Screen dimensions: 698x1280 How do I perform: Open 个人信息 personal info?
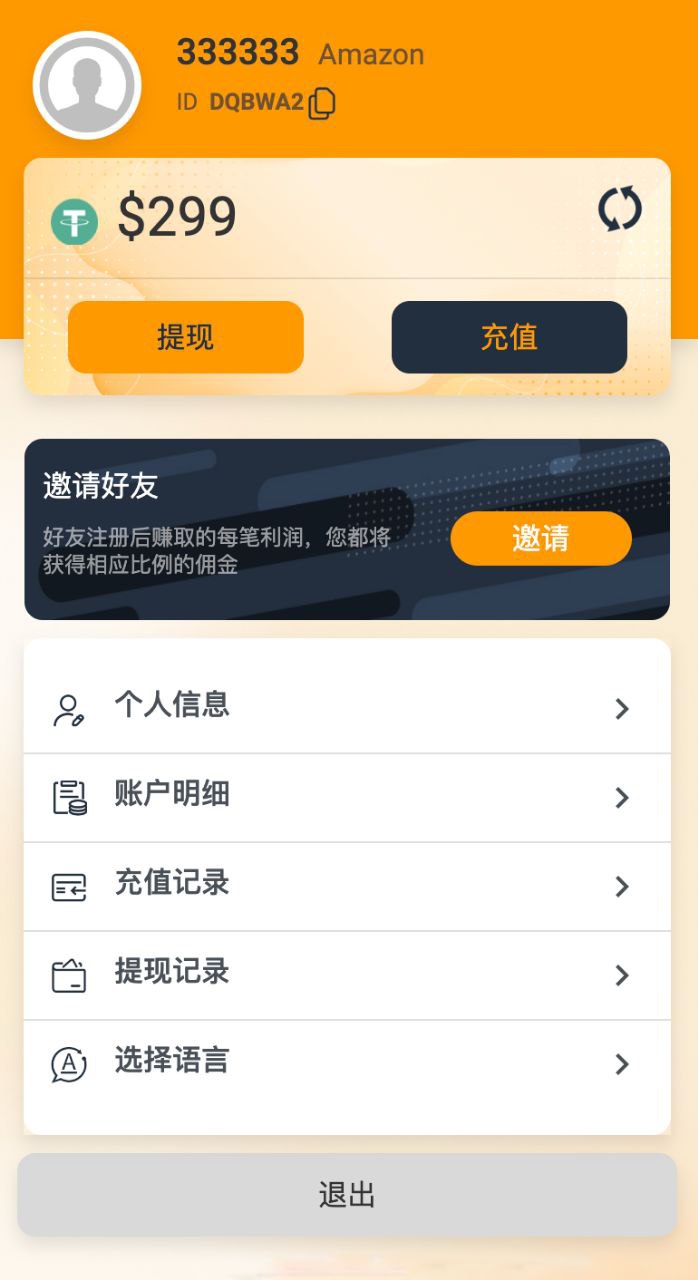pos(346,708)
